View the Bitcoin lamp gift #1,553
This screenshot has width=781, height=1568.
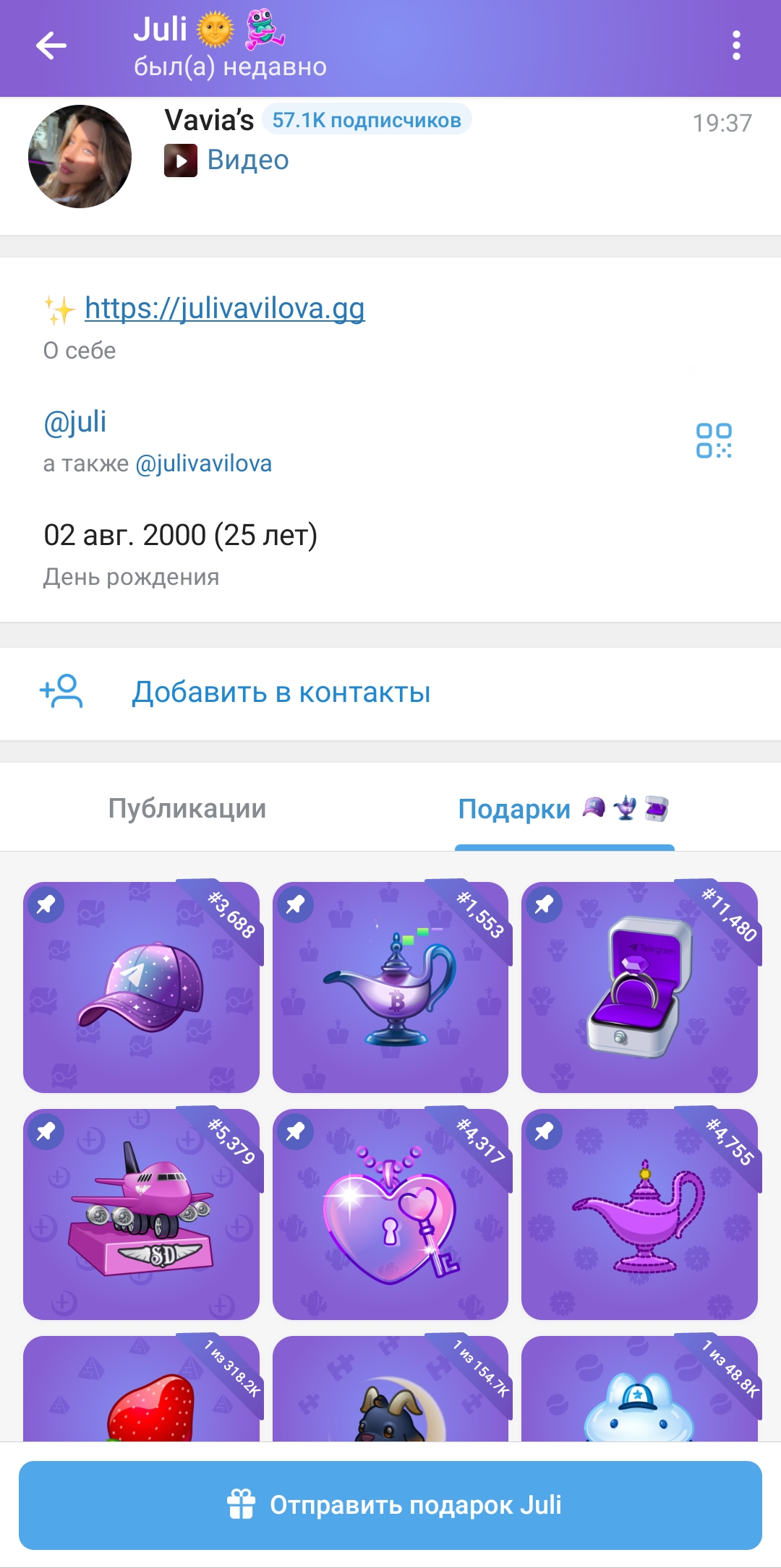point(390,988)
